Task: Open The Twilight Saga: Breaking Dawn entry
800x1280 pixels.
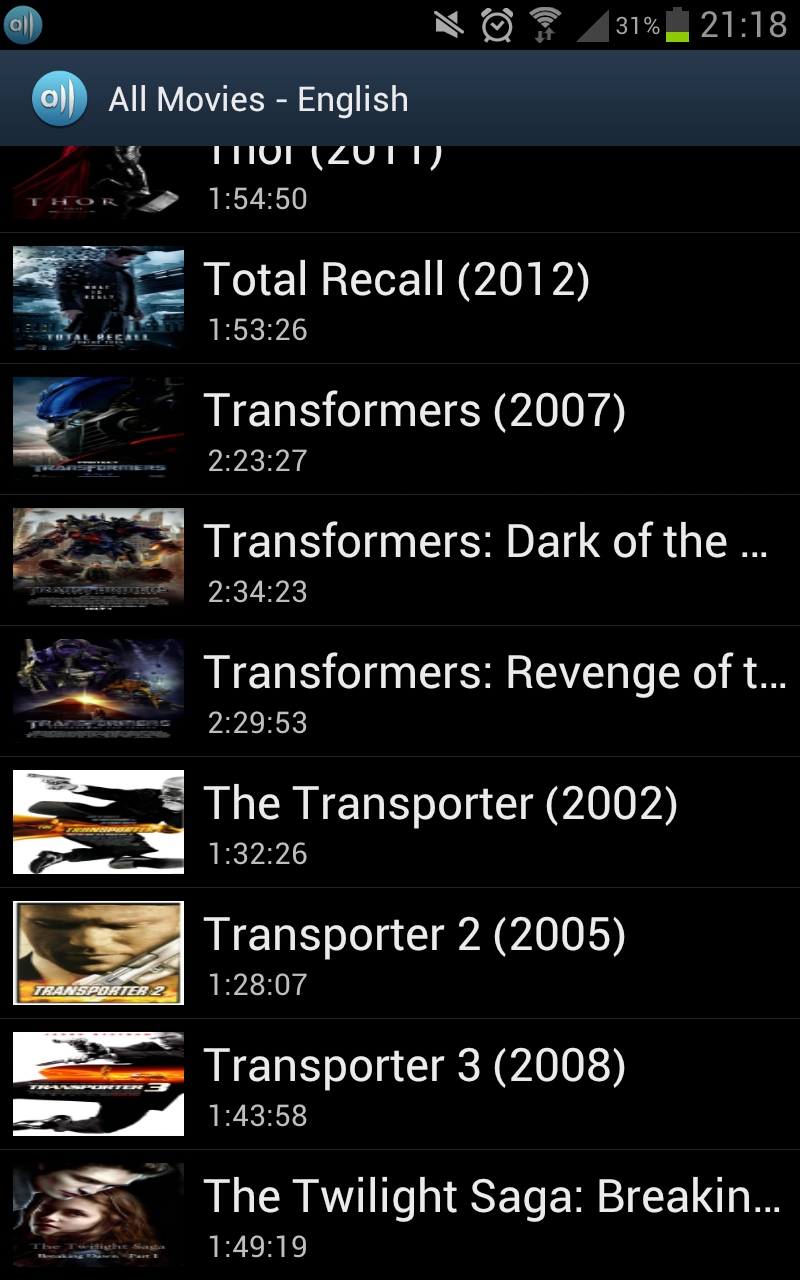Action: pos(400,1215)
